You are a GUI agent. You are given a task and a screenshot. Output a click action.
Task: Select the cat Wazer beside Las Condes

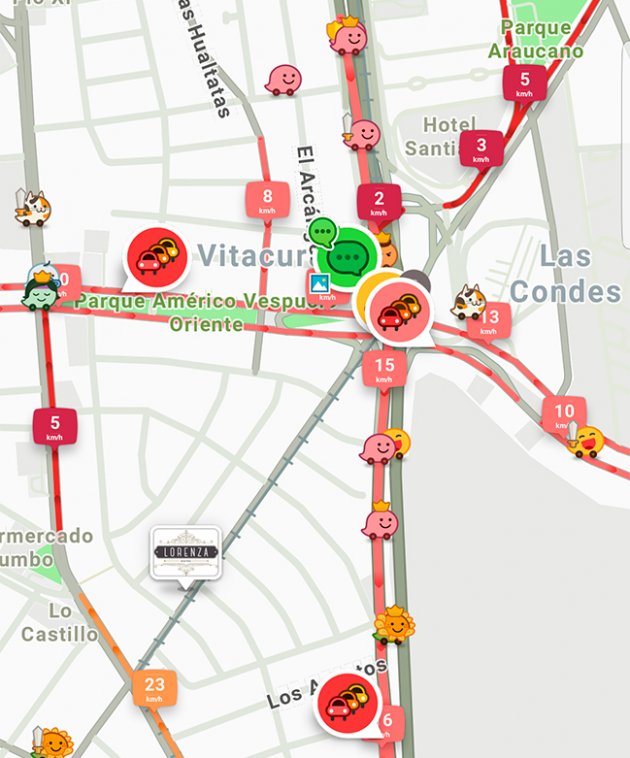[468, 301]
